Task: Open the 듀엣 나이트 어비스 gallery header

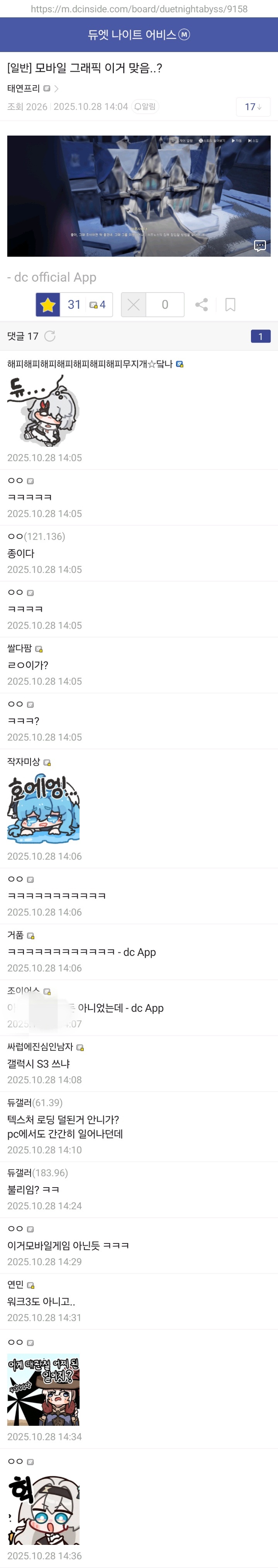Action: coord(138,35)
